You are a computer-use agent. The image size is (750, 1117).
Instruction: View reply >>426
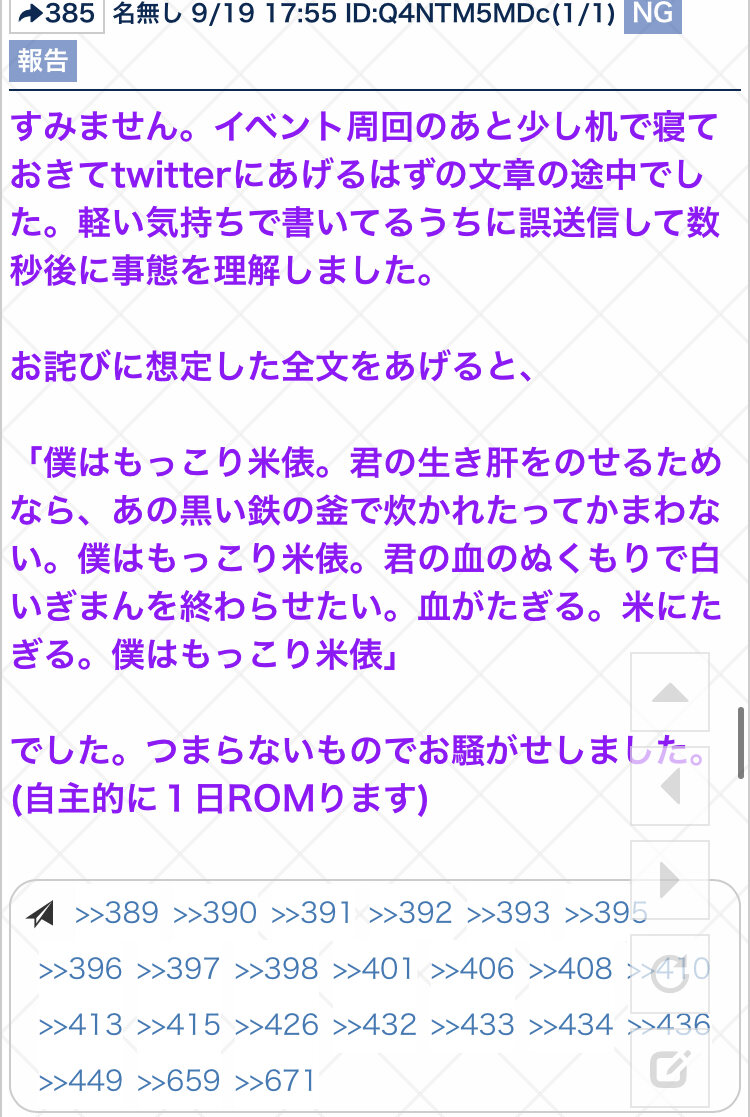click(276, 1025)
